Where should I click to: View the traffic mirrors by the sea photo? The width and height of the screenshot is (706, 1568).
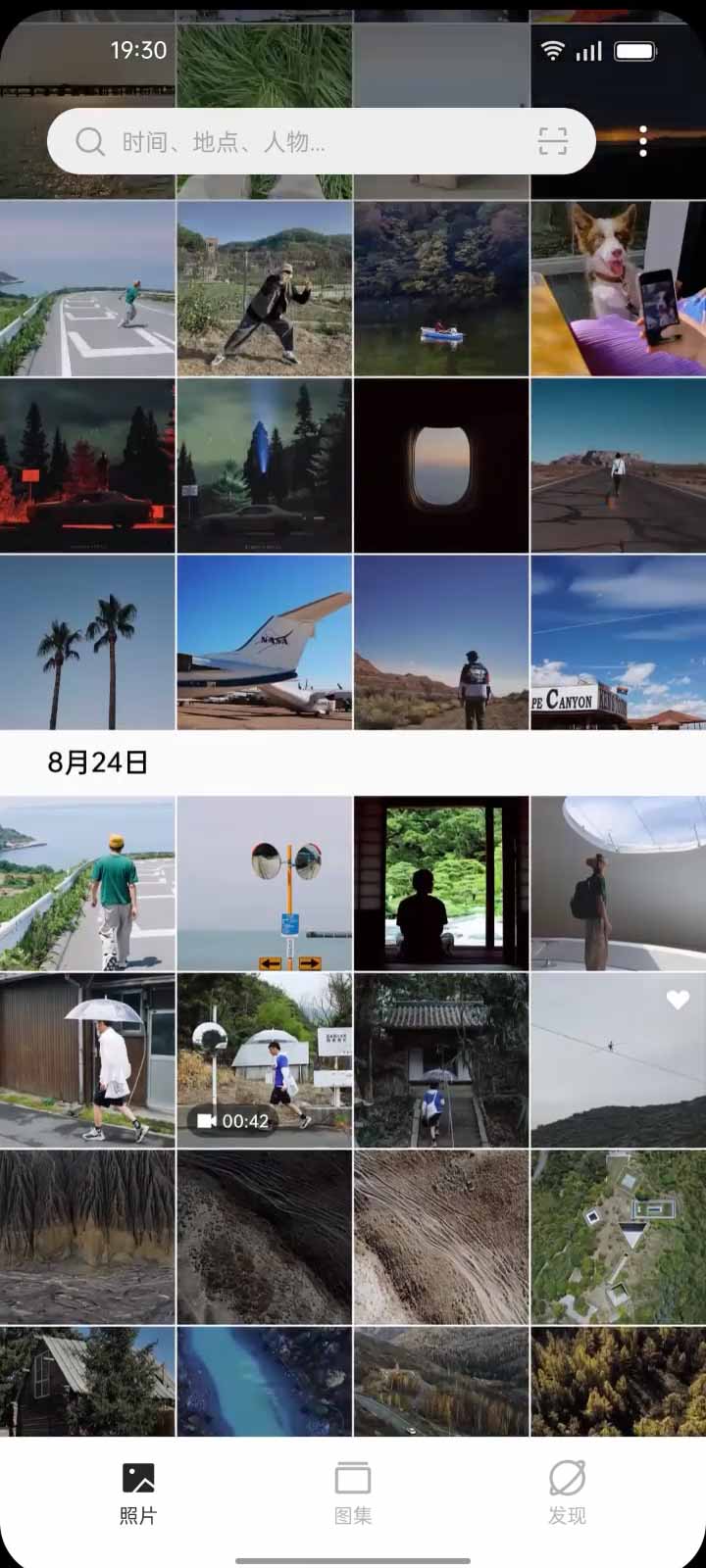[265, 883]
